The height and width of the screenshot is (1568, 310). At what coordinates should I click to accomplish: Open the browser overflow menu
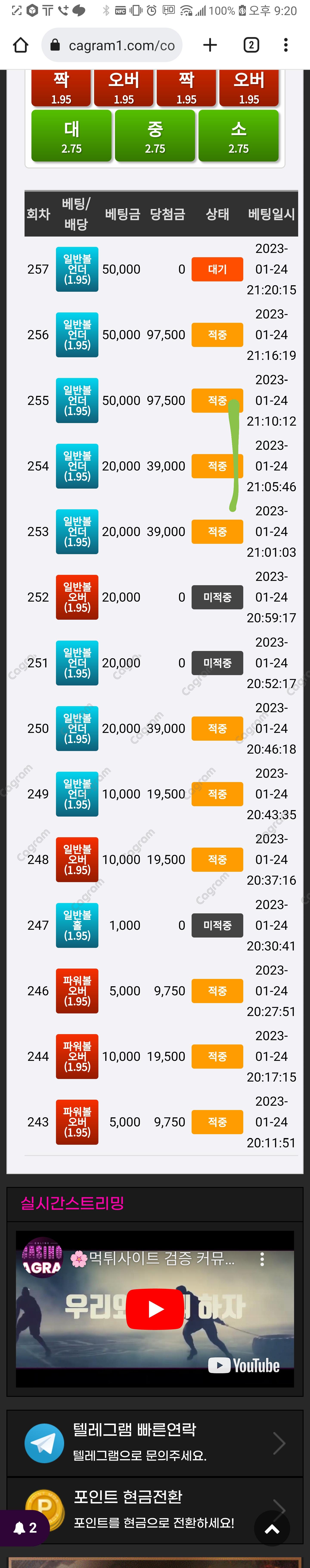(286, 45)
